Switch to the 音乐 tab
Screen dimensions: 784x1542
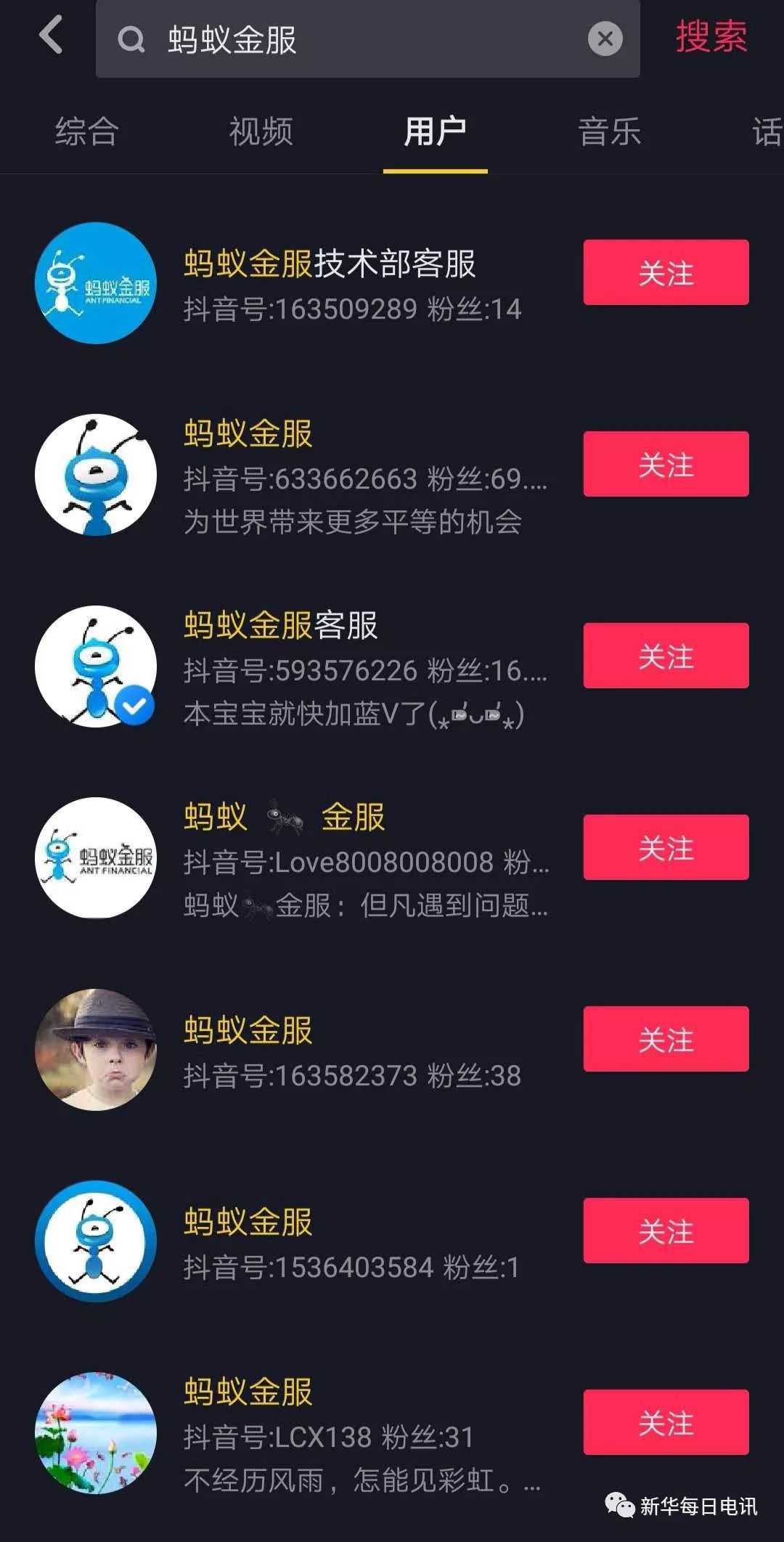[610, 132]
